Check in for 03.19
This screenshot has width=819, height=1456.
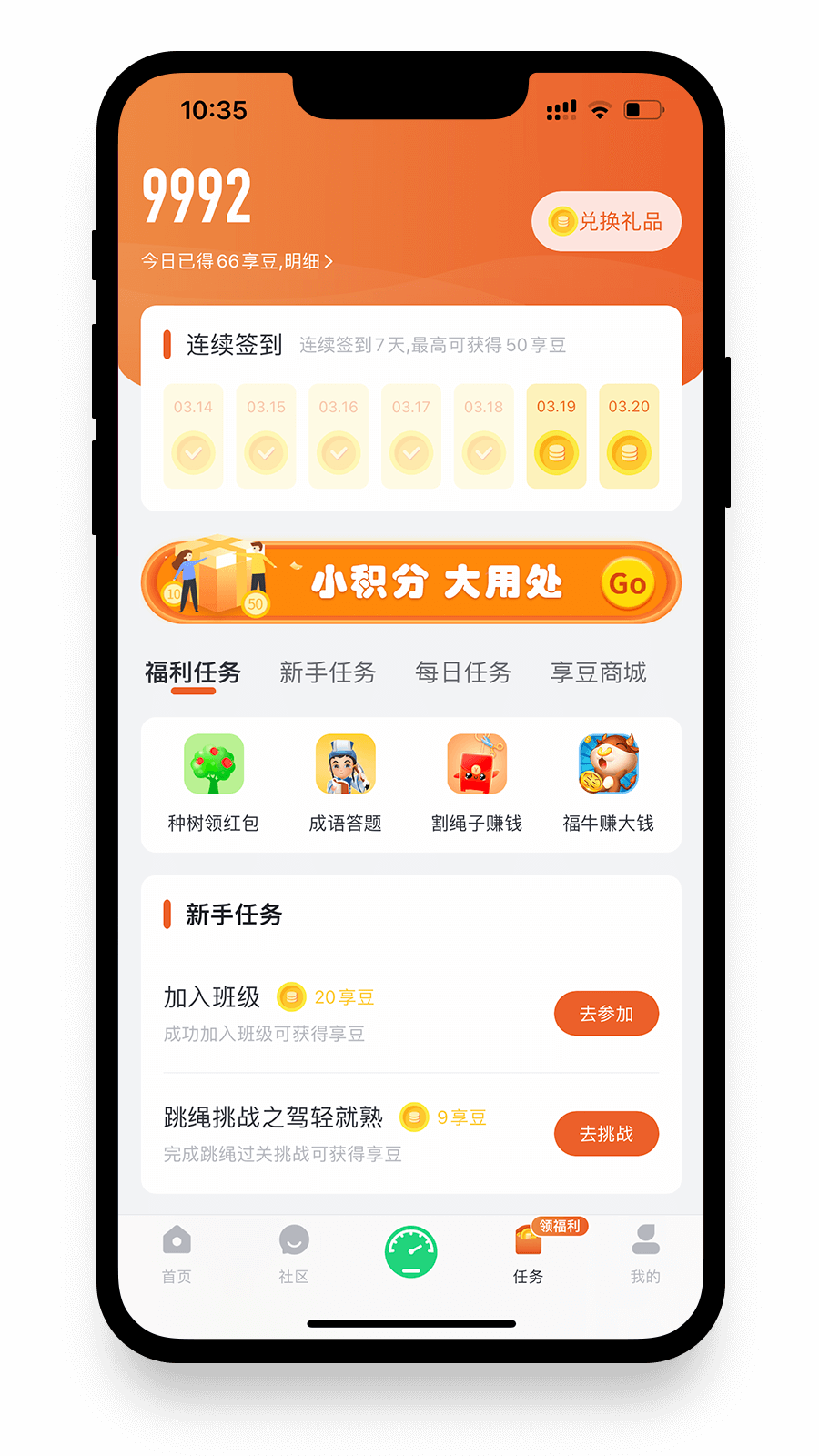click(556, 436)
